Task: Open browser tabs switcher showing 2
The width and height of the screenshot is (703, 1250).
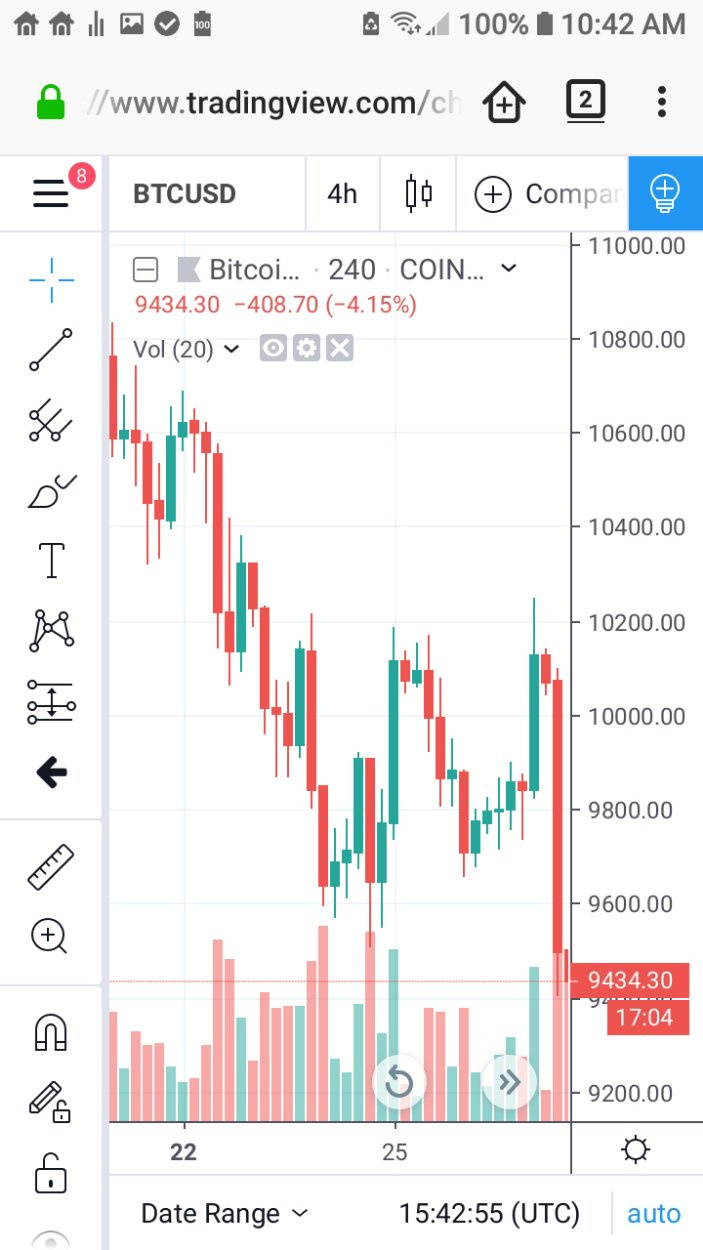Action: (586, 100)
